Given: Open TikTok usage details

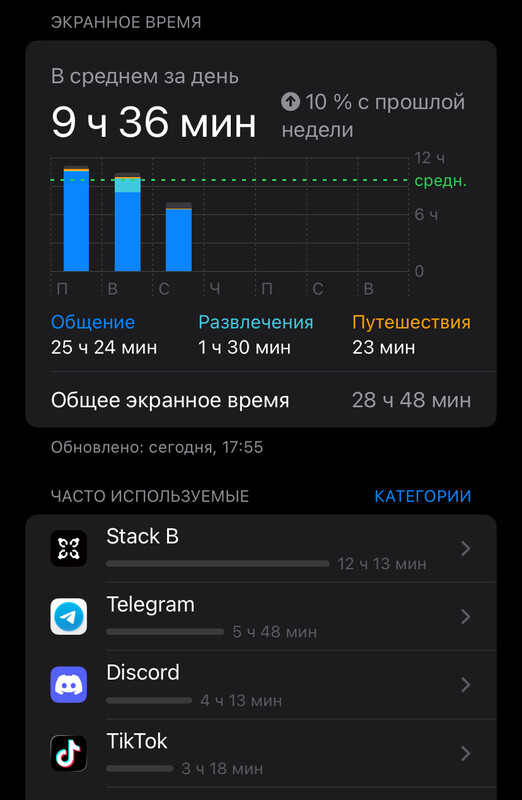Looking at the screenshot, I should (x=261, y=753).
